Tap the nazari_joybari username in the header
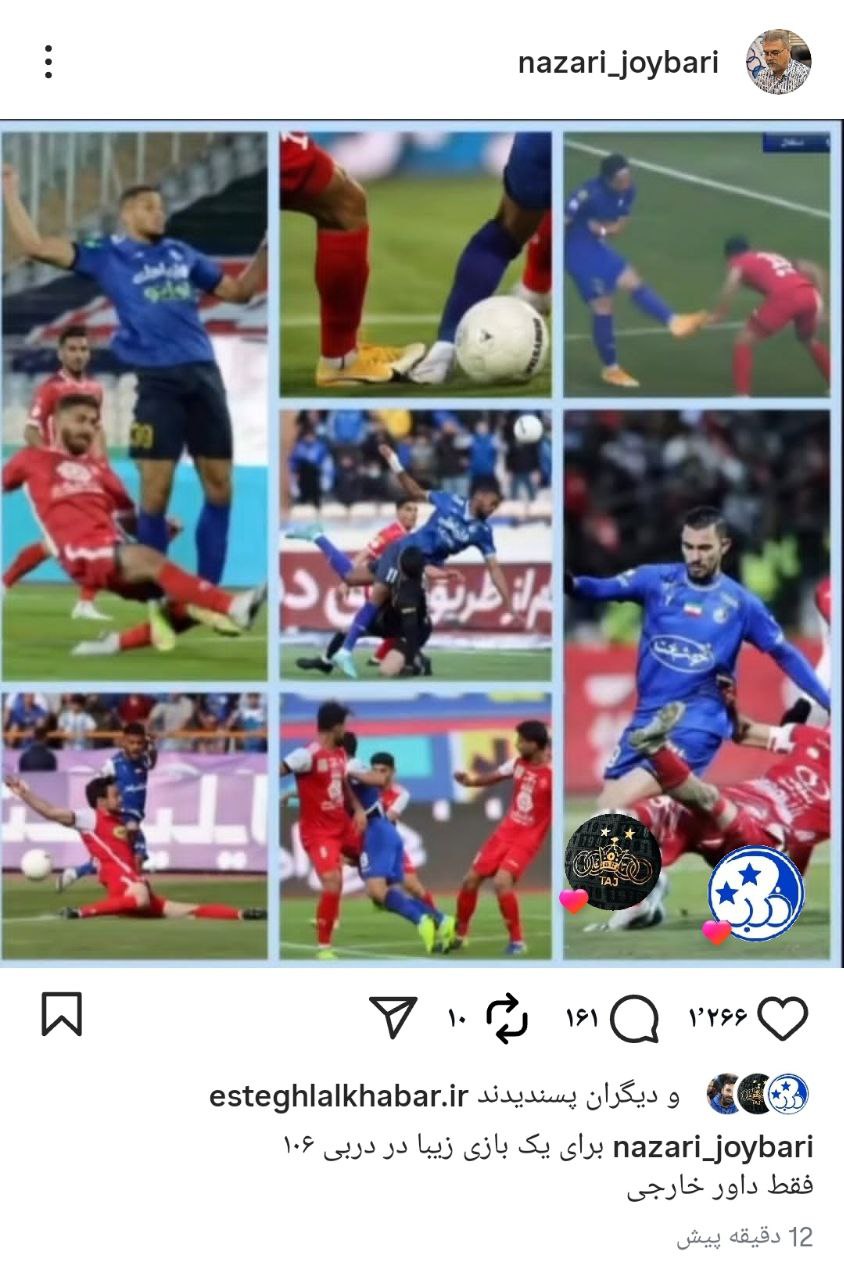The height and width of the screenshot is (1280, 844). click(x=618, y=64)
